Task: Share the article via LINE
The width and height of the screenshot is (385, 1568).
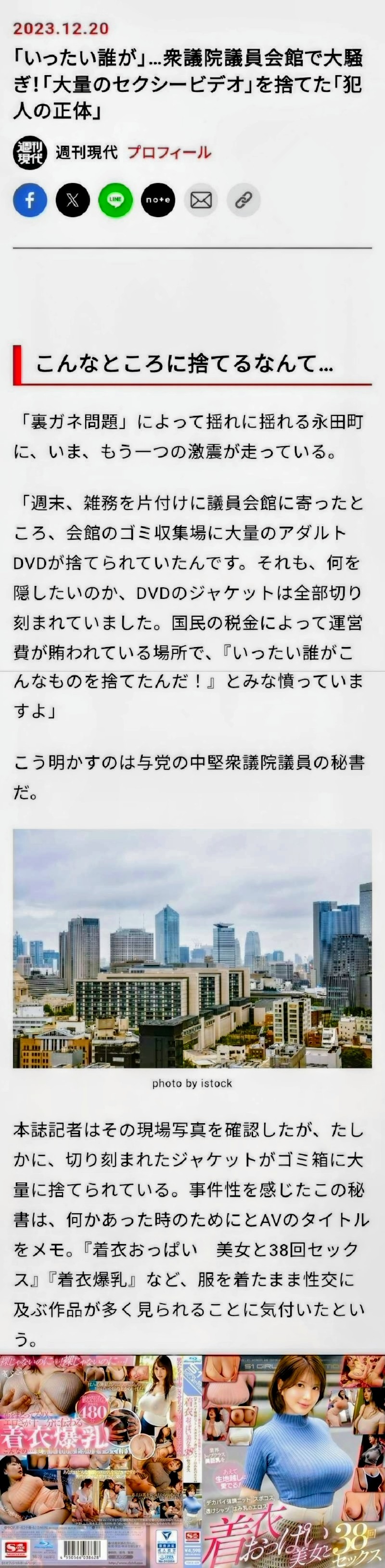Action: [x=115, y=200]
